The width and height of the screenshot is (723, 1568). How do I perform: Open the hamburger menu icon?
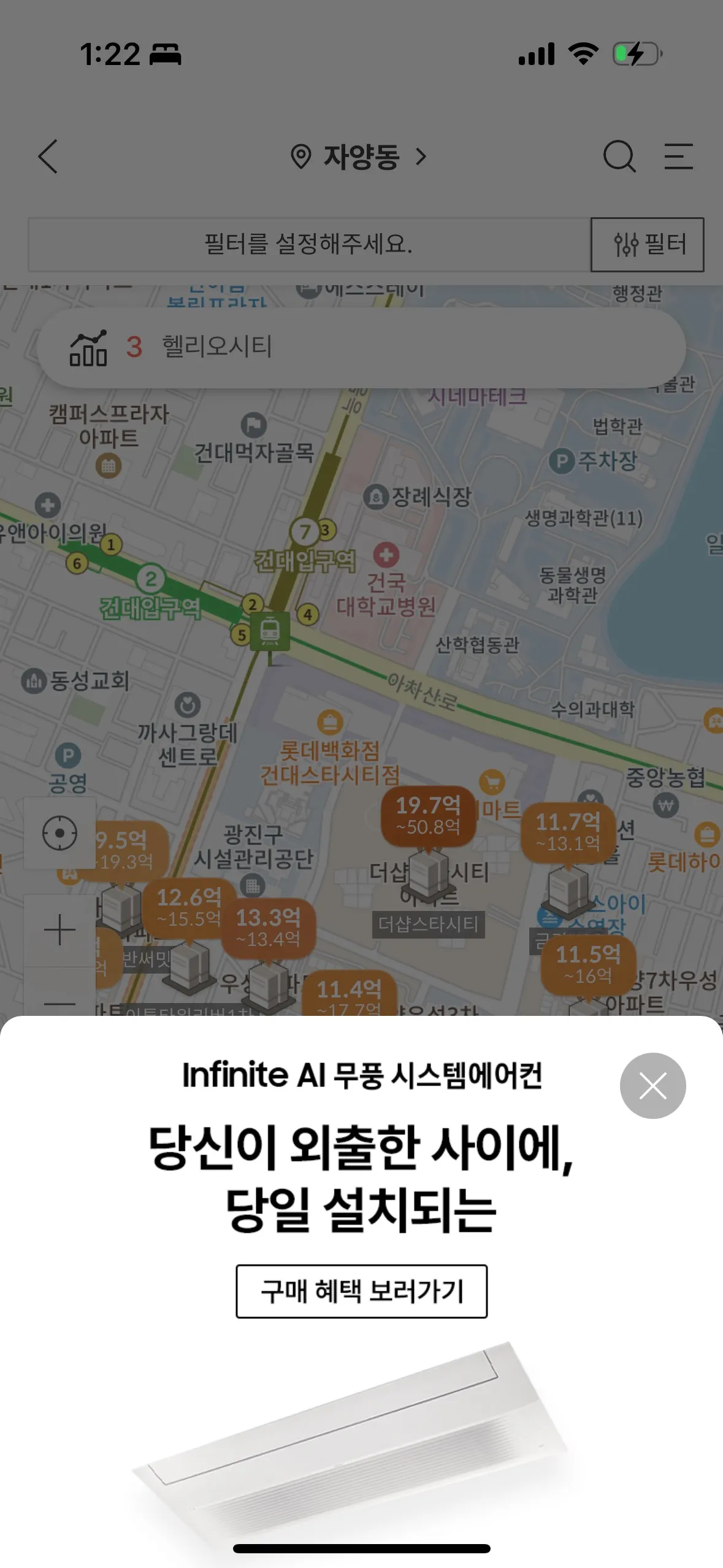pyautogui.click(x=678, y=157)
